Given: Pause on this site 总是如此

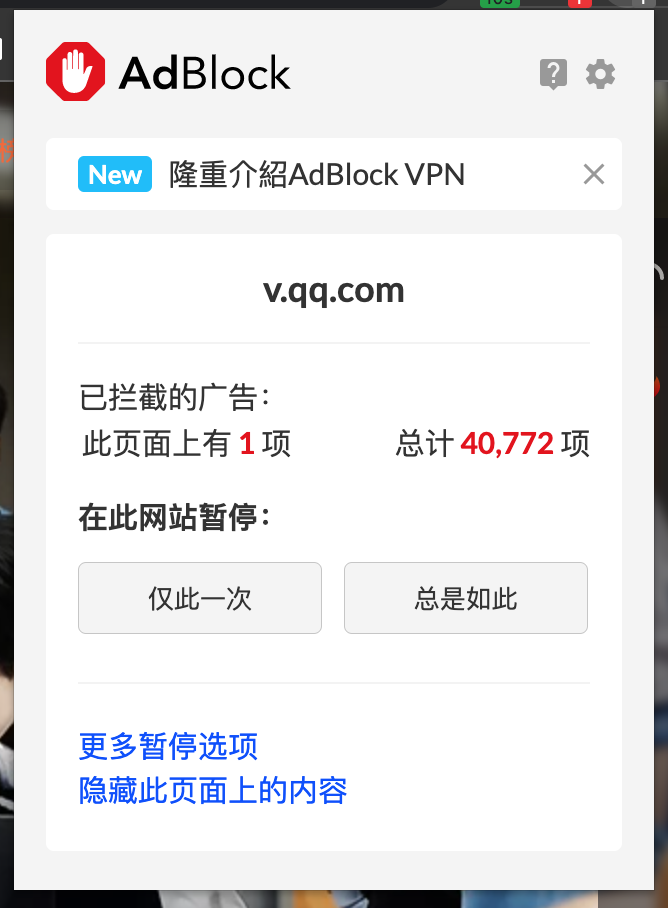Looking at the screenshot, I should (x=466, y=598).
